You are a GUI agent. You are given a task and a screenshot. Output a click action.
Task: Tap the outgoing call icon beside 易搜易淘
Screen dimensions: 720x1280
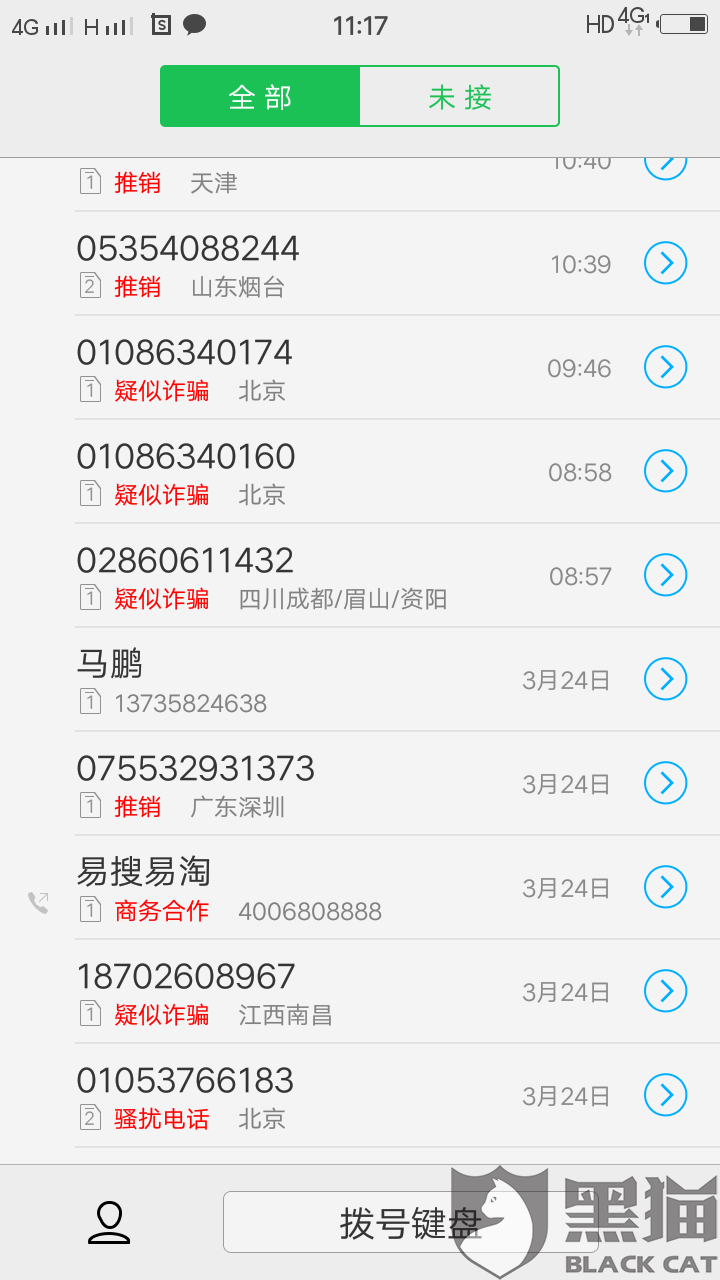[x=39, y=900]
